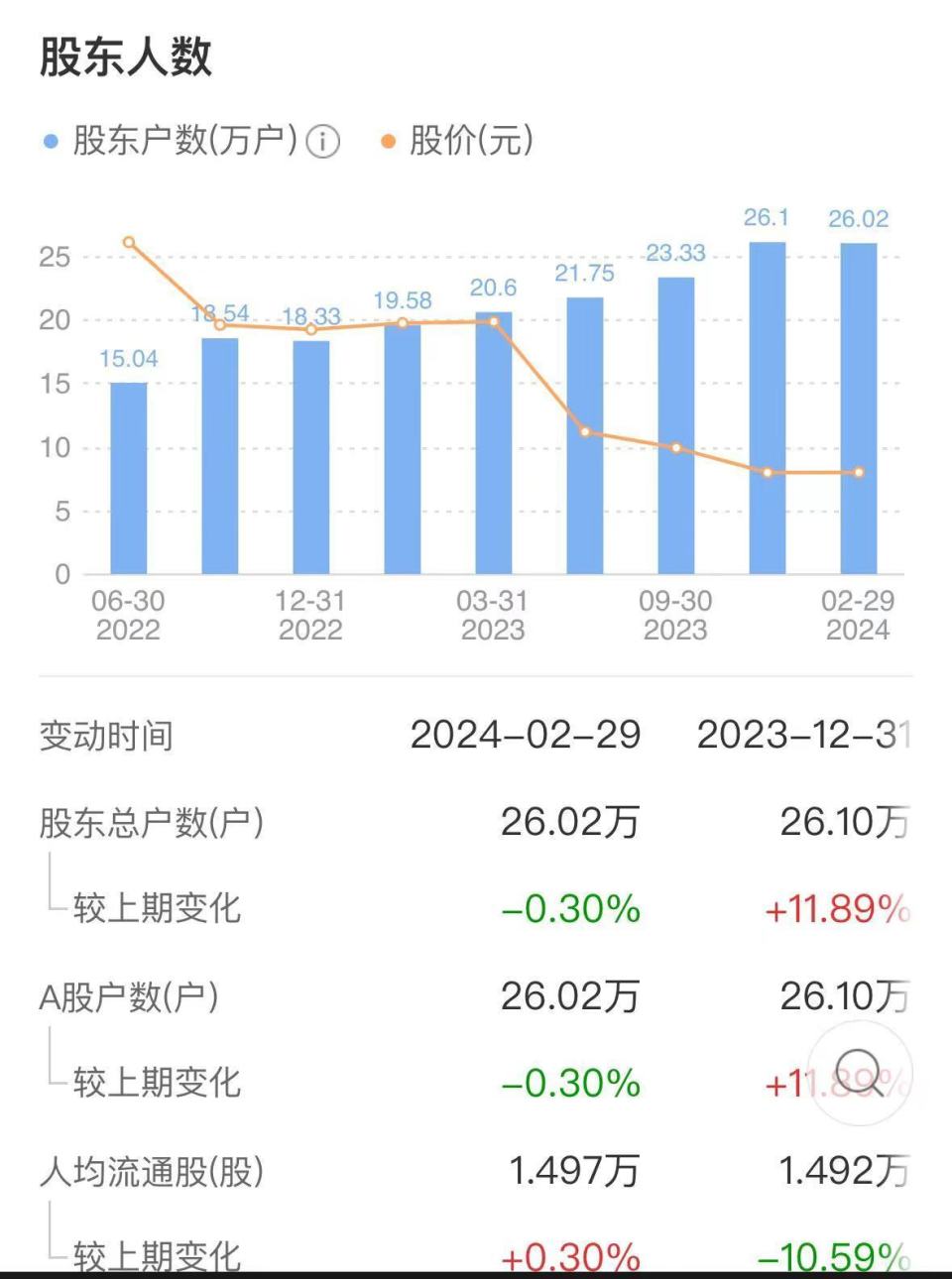Open the 股东户数 info tooltip icon
Screen dimensions: 952x1279
coord(321,142)
